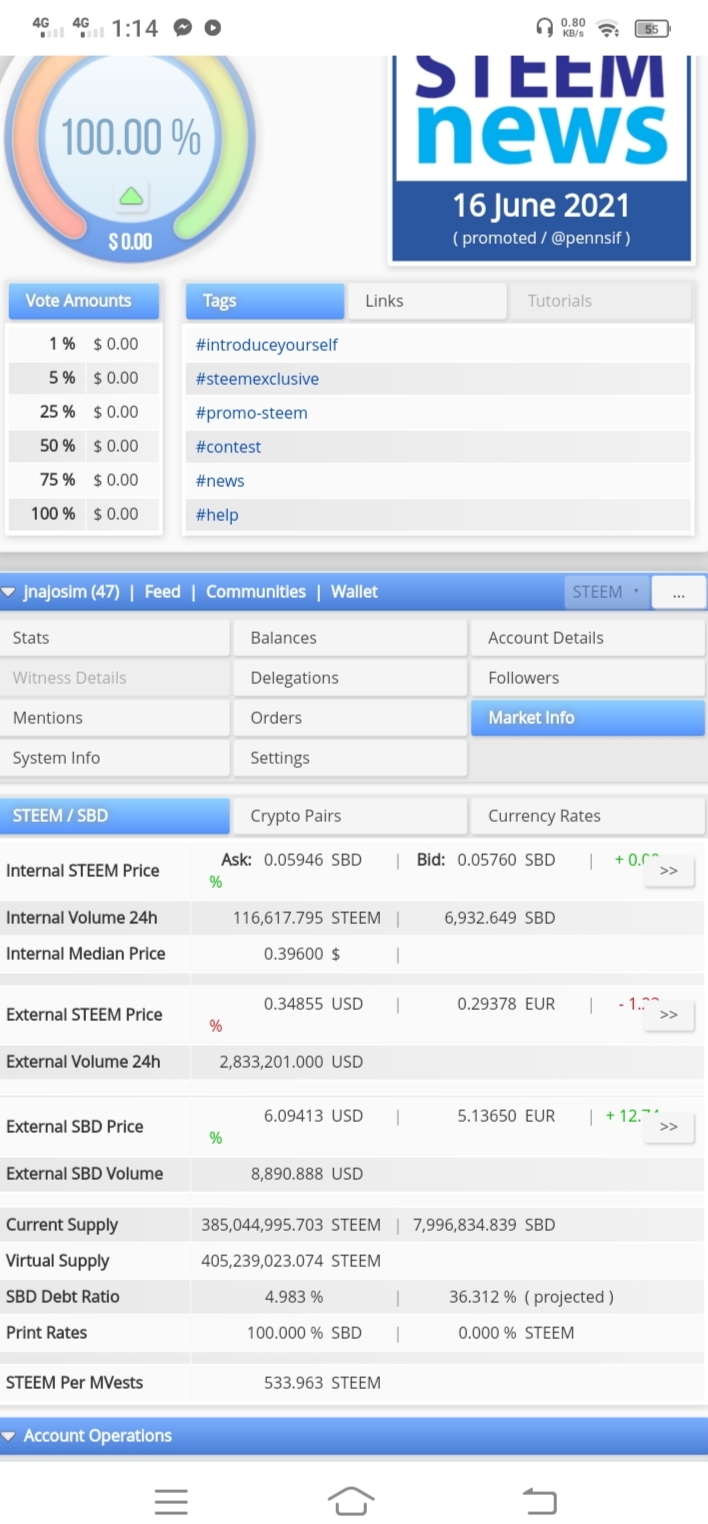Open the #steemexclusive tag link
708x1524 pixels.
coord(257,379)
